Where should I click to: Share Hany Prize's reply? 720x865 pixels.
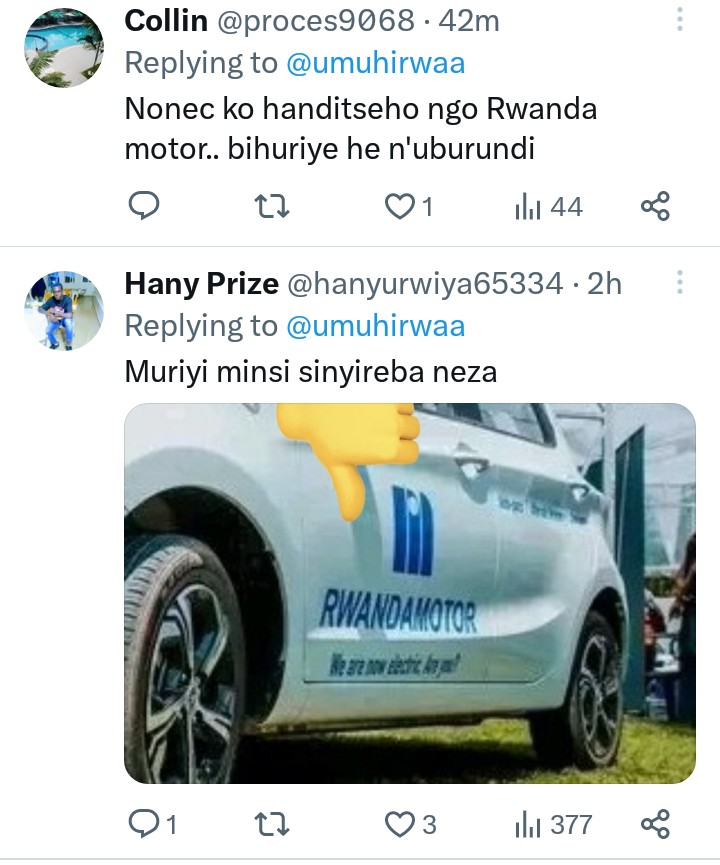coord(655,824)
